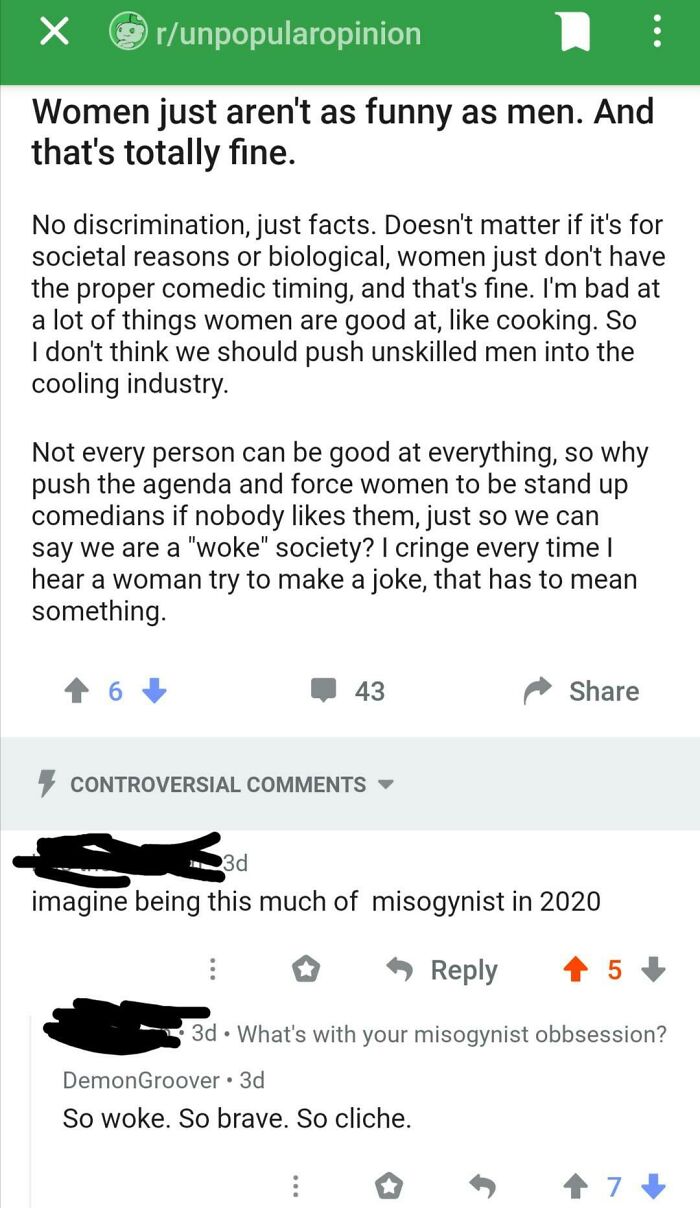Award DemonGroover's comment
Image resolution: width=700 pixels, height=1208 pixels.
[x=389, y=1186]
